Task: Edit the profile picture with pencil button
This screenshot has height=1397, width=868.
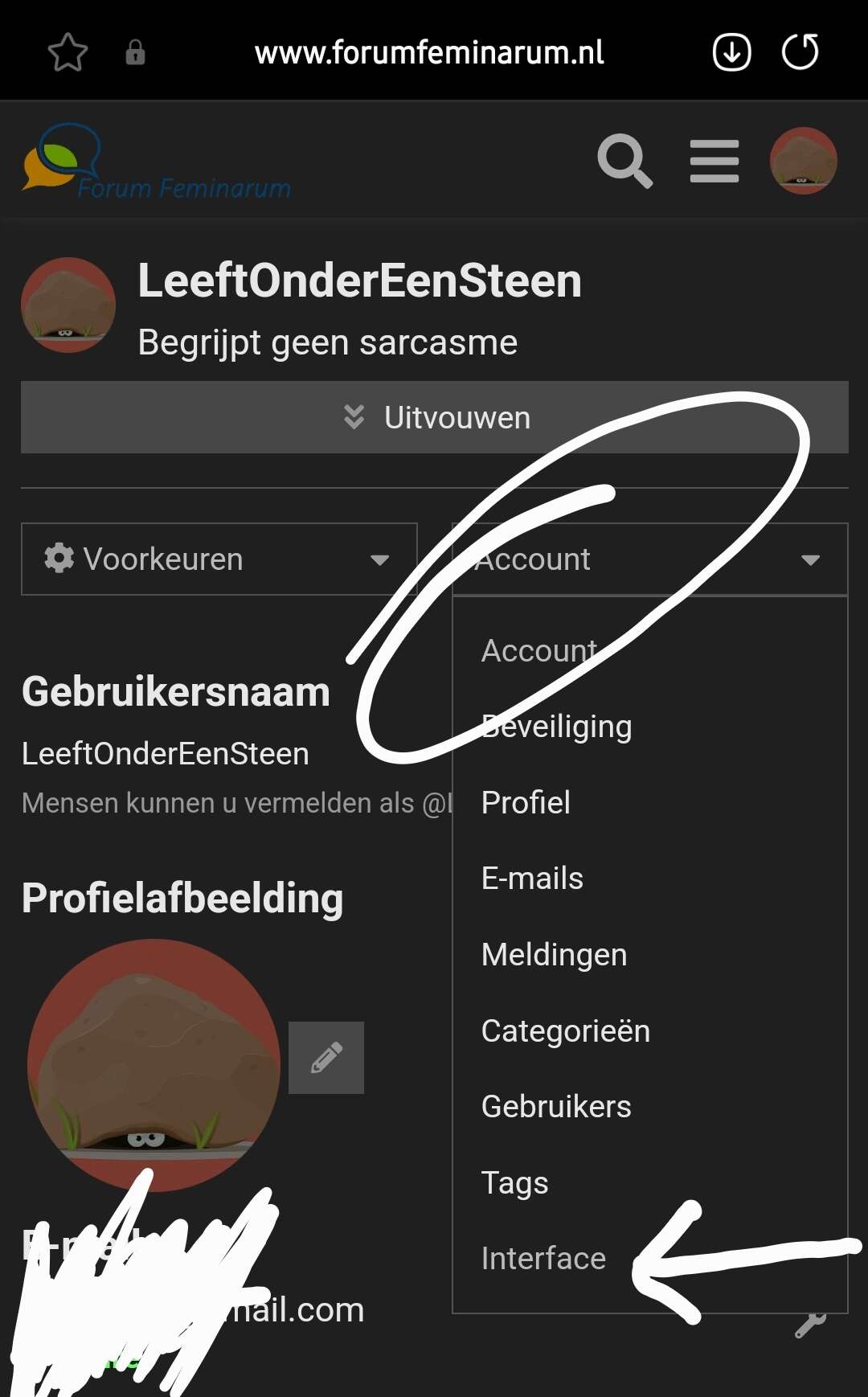Action: [326, 1058]
